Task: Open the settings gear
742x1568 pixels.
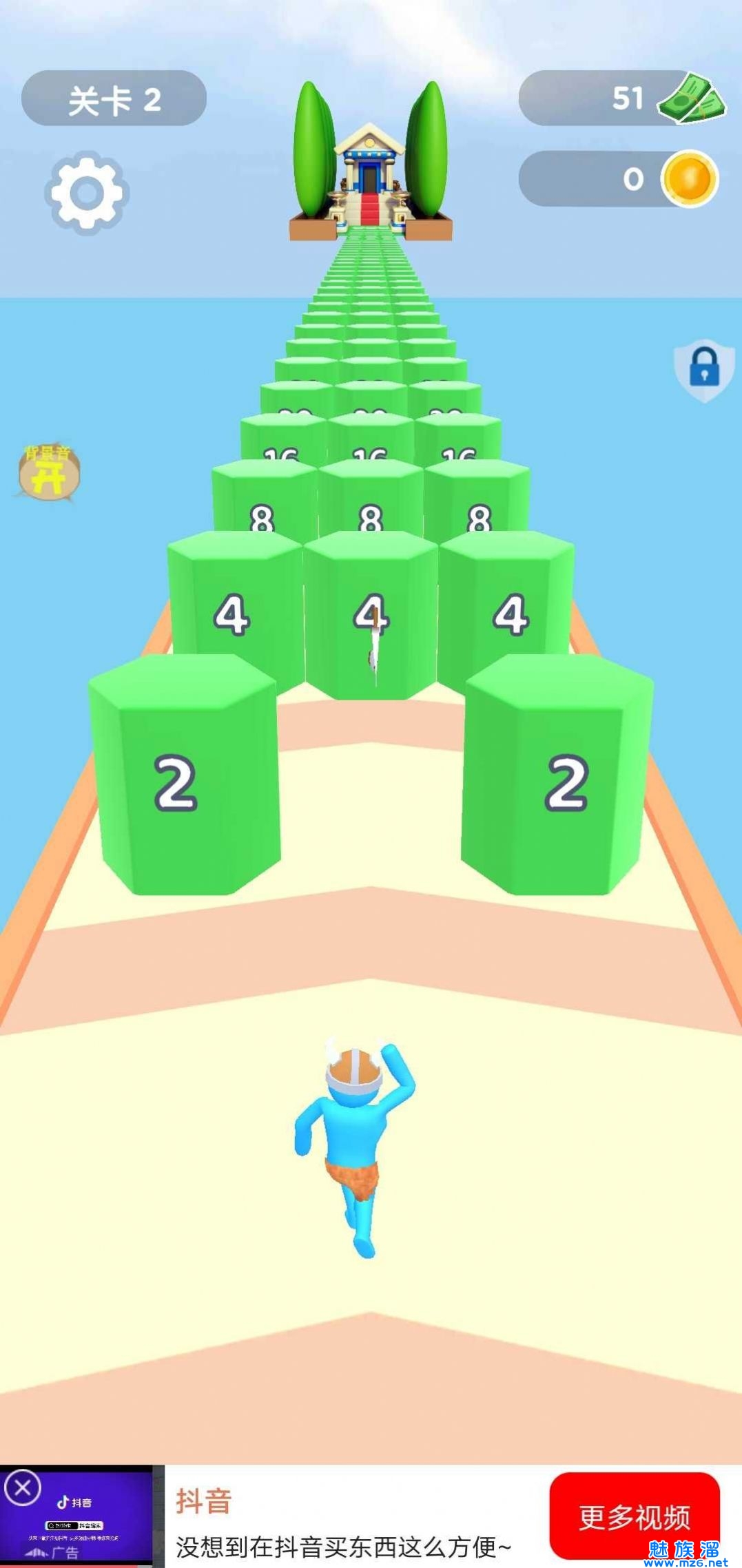Action: point(87,193)
